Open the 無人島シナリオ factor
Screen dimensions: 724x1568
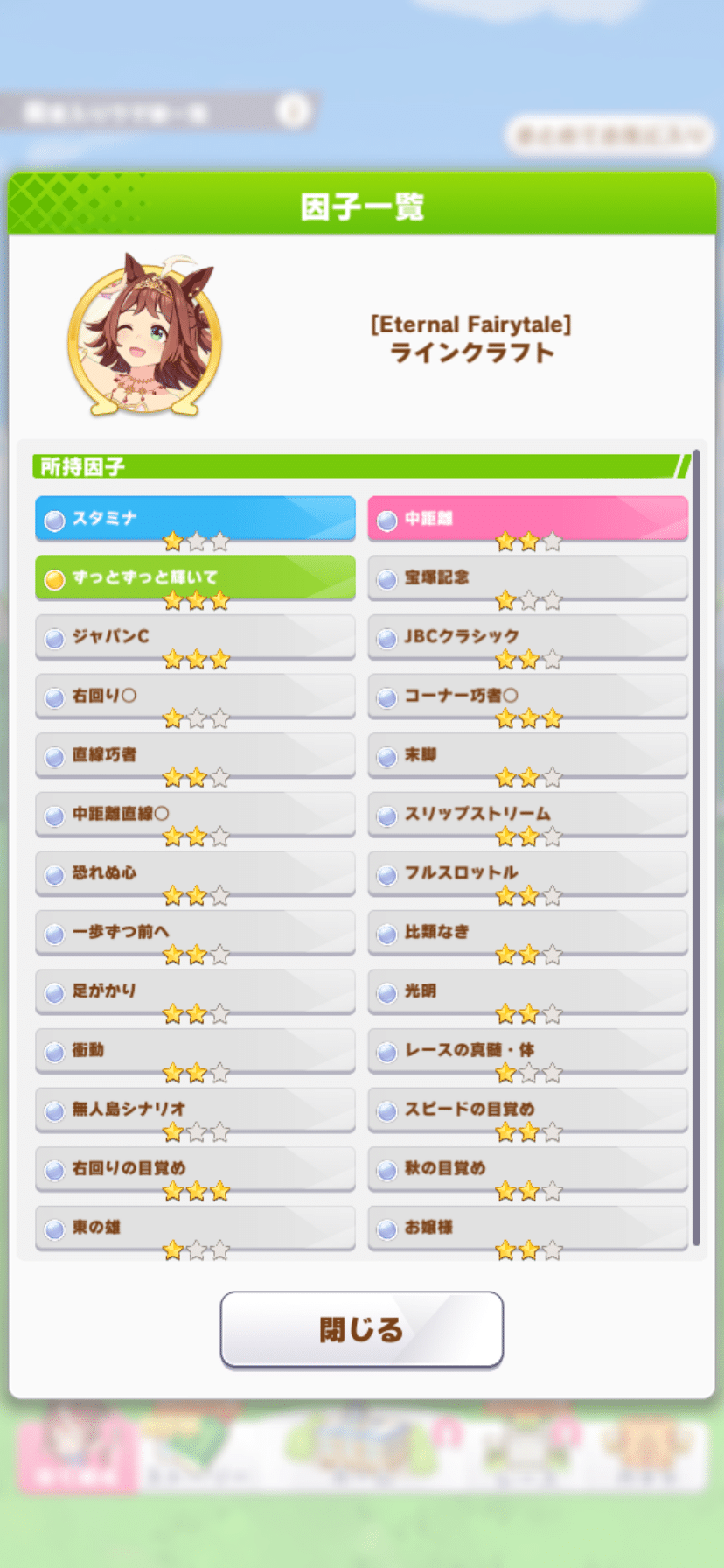point(195,1109)
